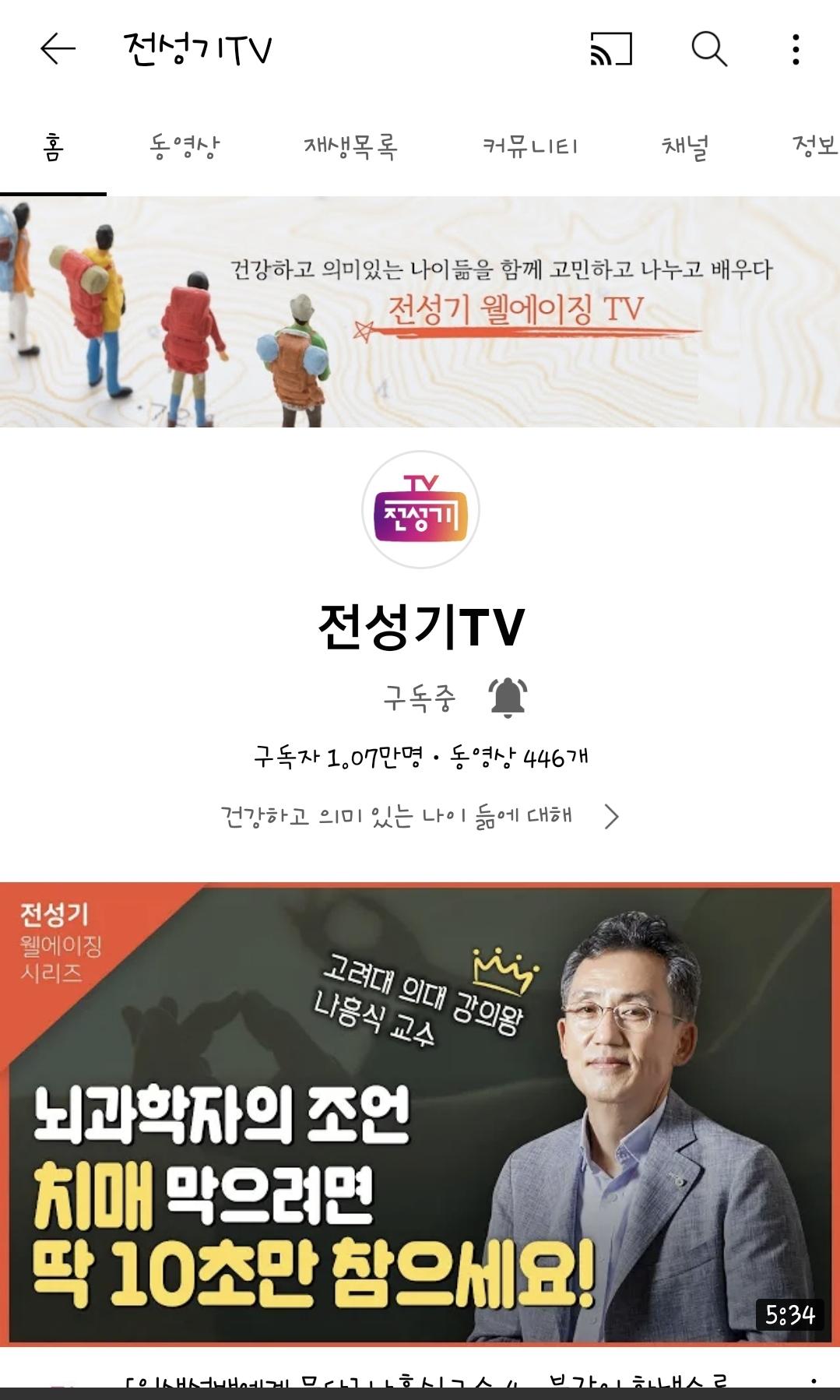This screenshot has height=1400, width=840.
Task: Switch to the 재생목록 tab
Action: coord(350,146)
